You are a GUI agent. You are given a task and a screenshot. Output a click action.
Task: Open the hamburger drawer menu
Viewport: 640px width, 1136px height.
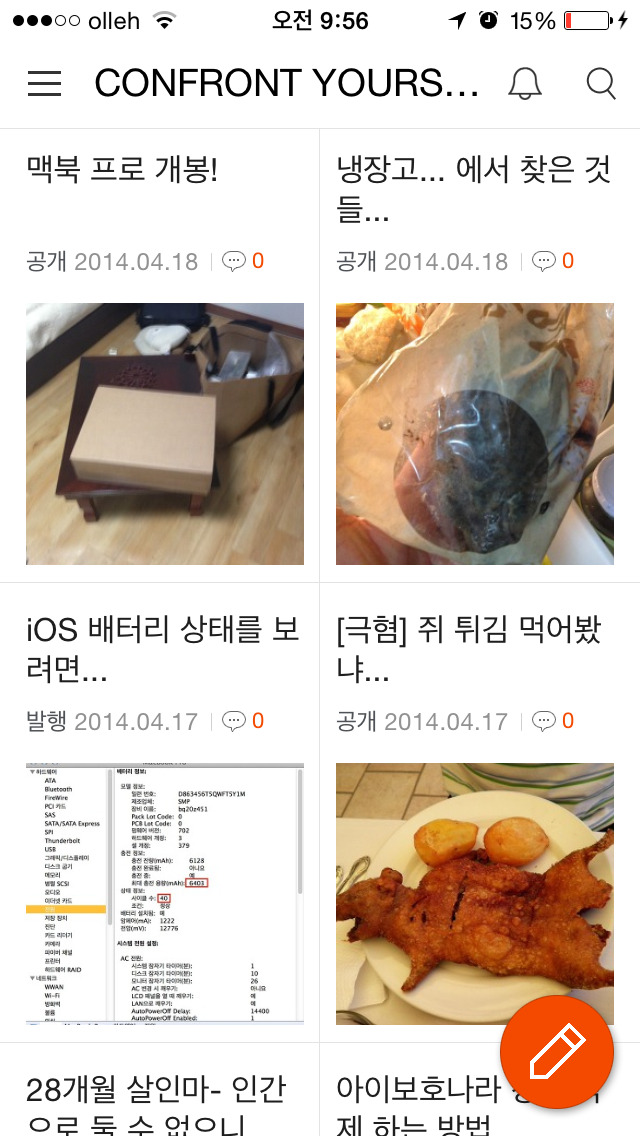45,84
